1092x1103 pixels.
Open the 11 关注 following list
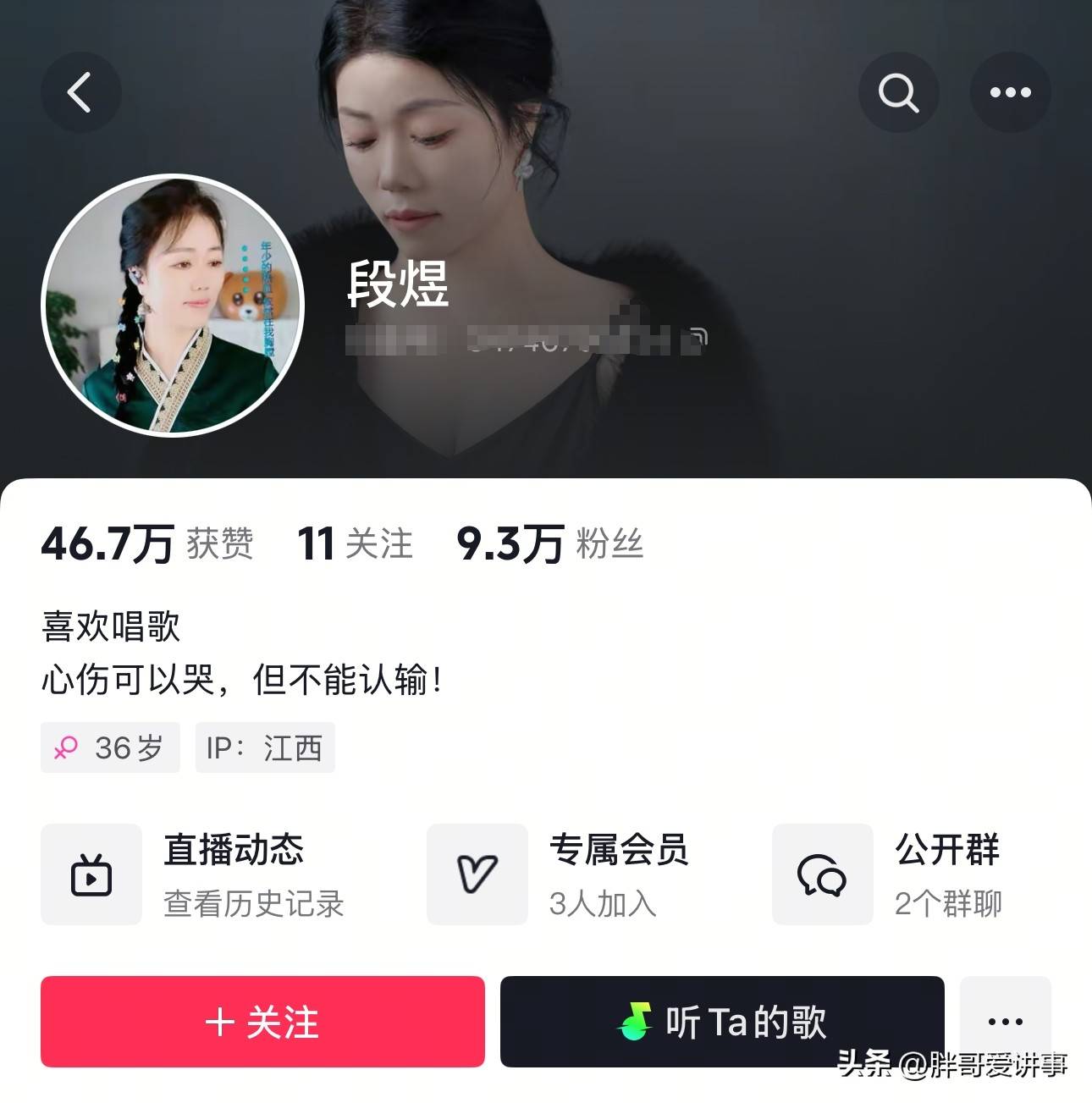(x=355, y=543)
